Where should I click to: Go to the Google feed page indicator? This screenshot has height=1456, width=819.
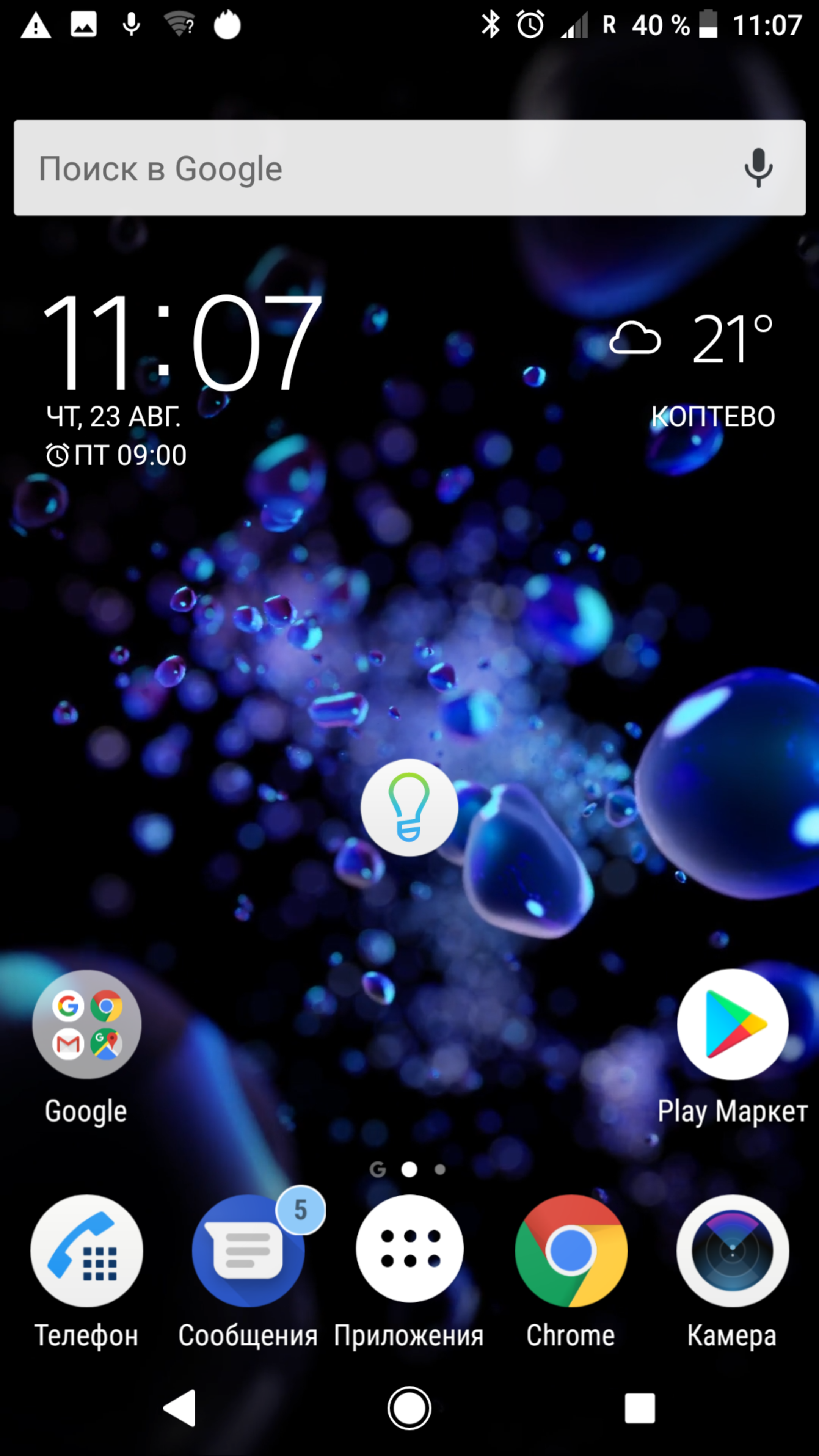point(378,1169)
